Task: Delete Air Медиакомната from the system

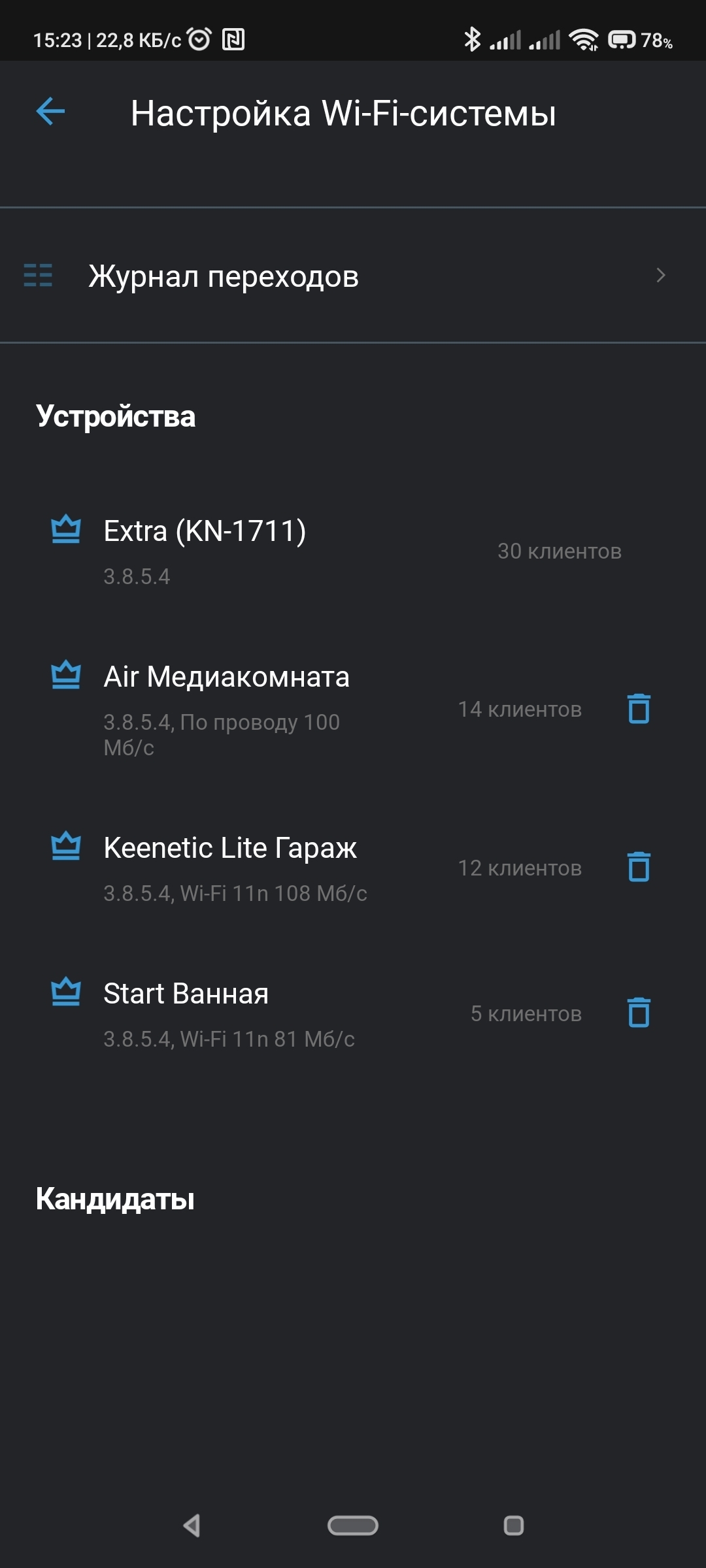Action: pos(639,709)
